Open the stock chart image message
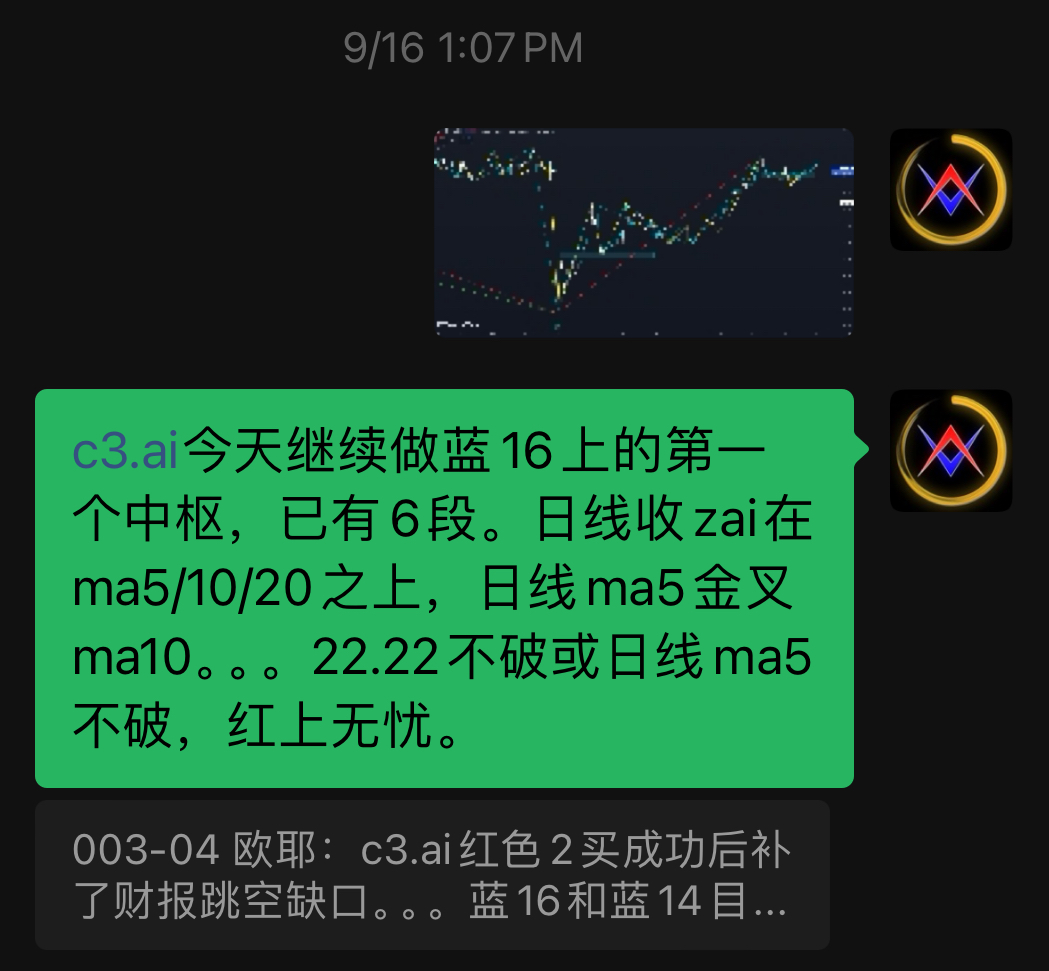This screenshot has height=971, width=1049. (x=644, y=232)
